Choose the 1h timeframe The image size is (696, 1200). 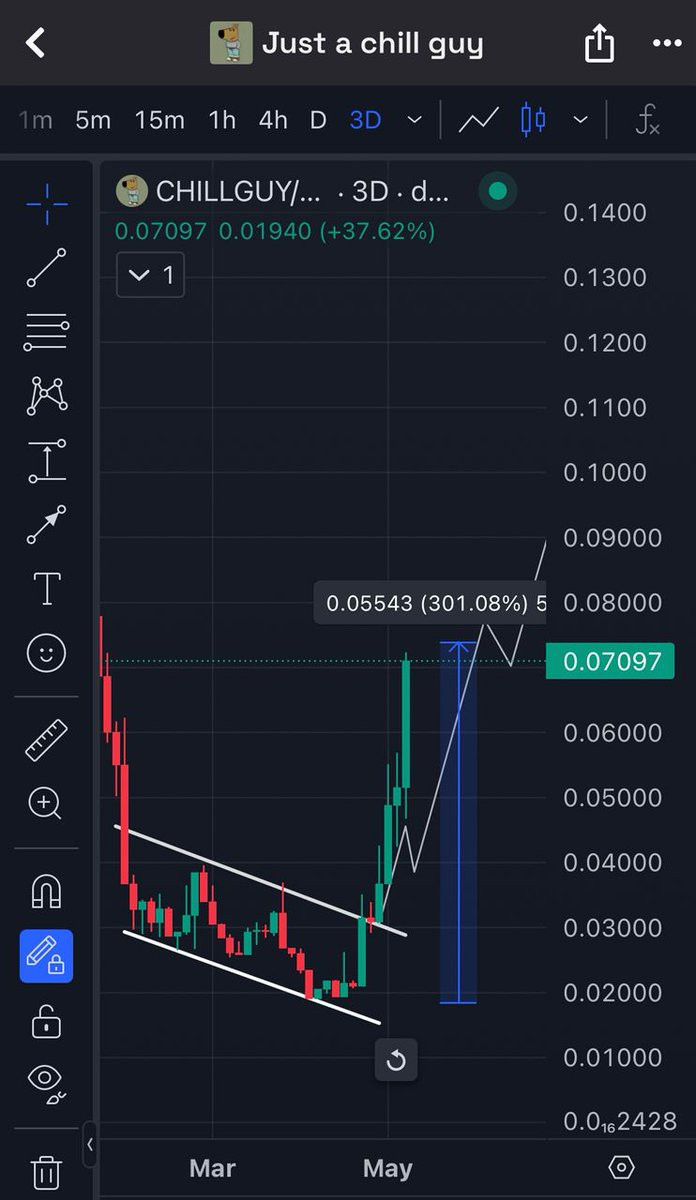coord(222,121)
